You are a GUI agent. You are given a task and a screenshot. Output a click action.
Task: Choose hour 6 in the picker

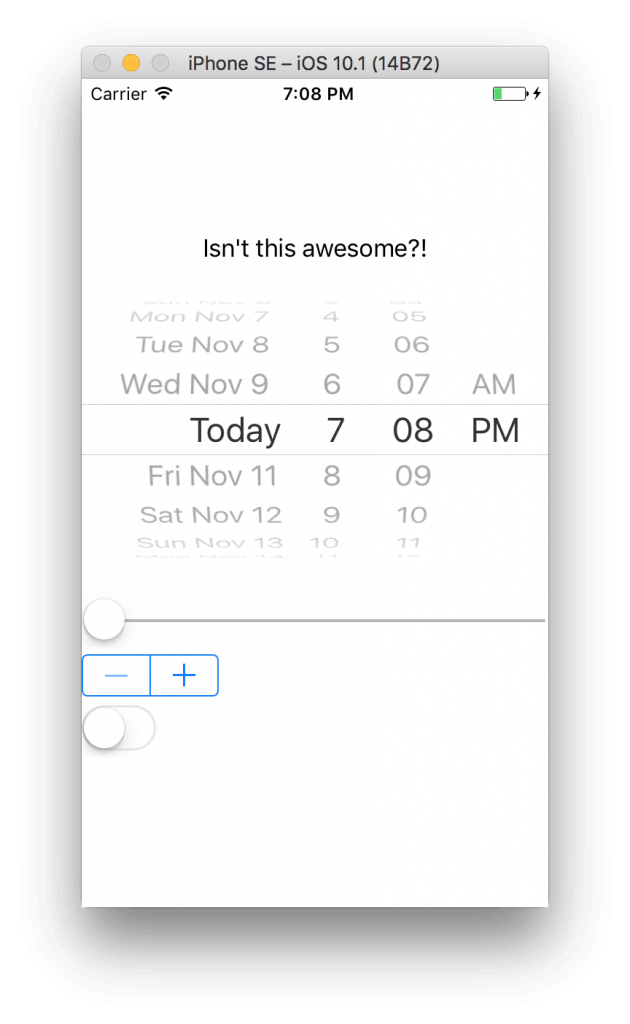[x=332, y=384]
